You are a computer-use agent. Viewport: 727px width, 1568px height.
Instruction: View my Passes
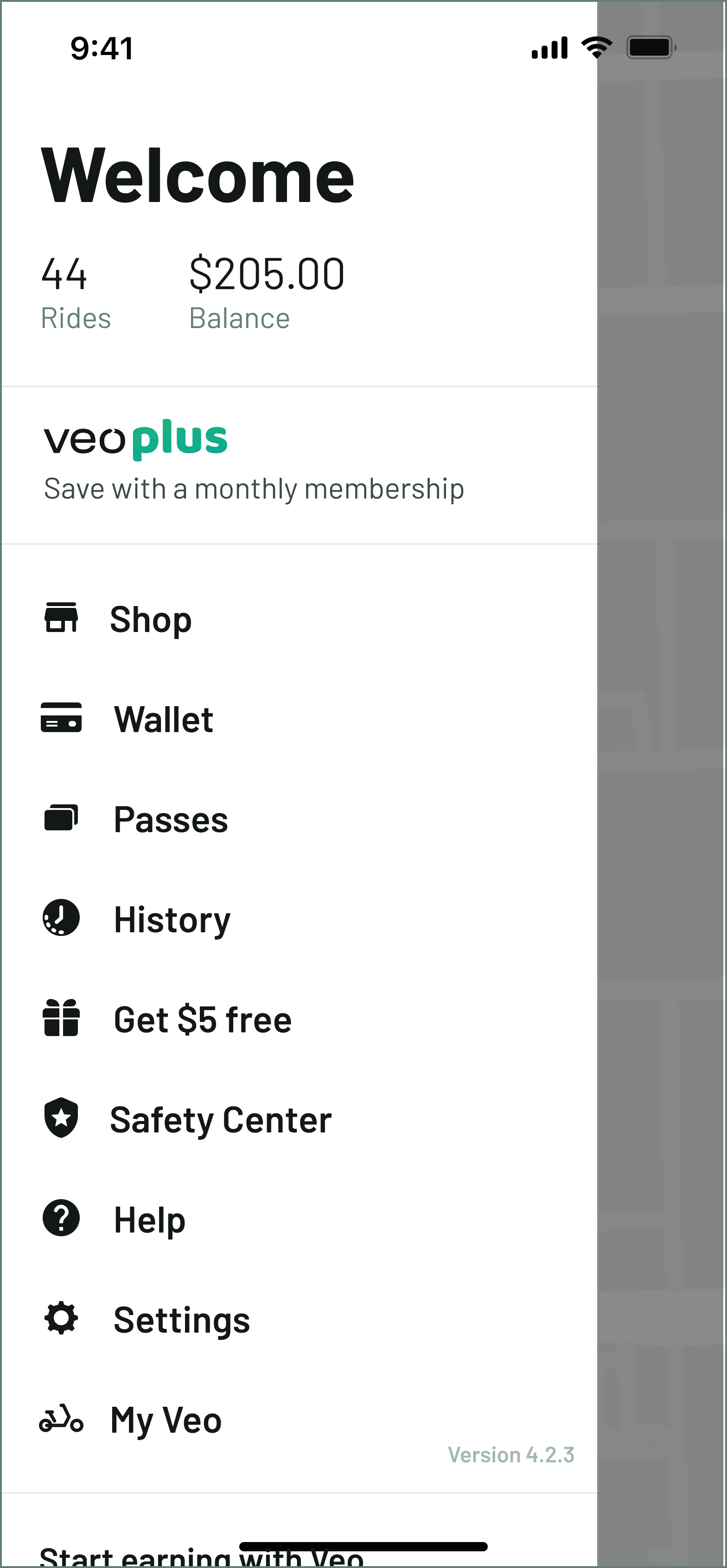(x=171, y=819)
